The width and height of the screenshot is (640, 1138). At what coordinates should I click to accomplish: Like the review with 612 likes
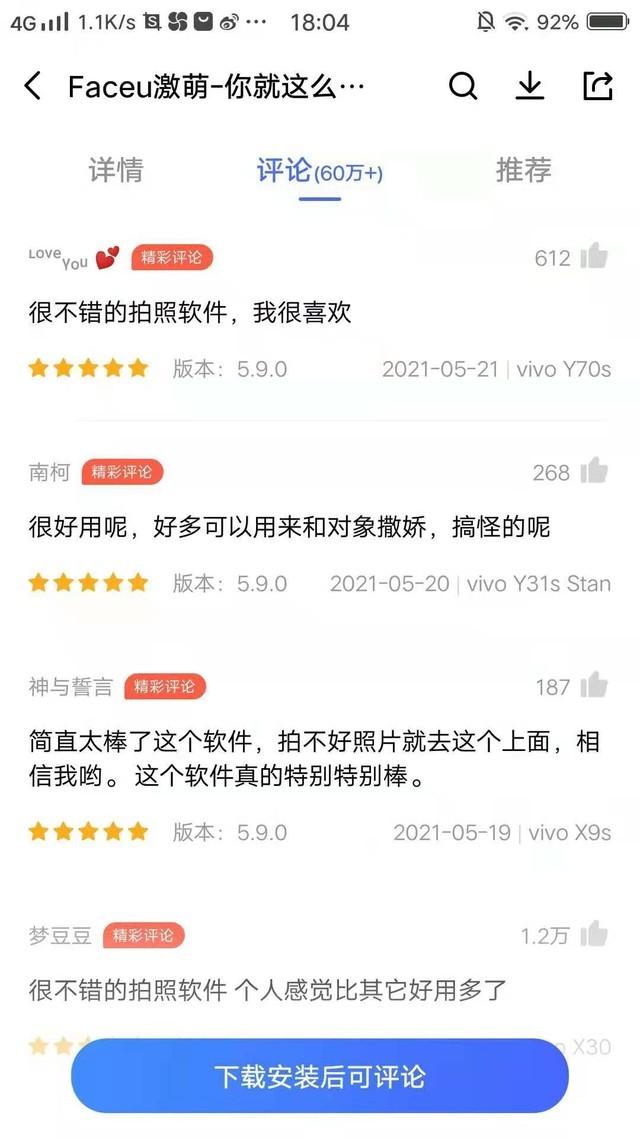click(594, 257)
